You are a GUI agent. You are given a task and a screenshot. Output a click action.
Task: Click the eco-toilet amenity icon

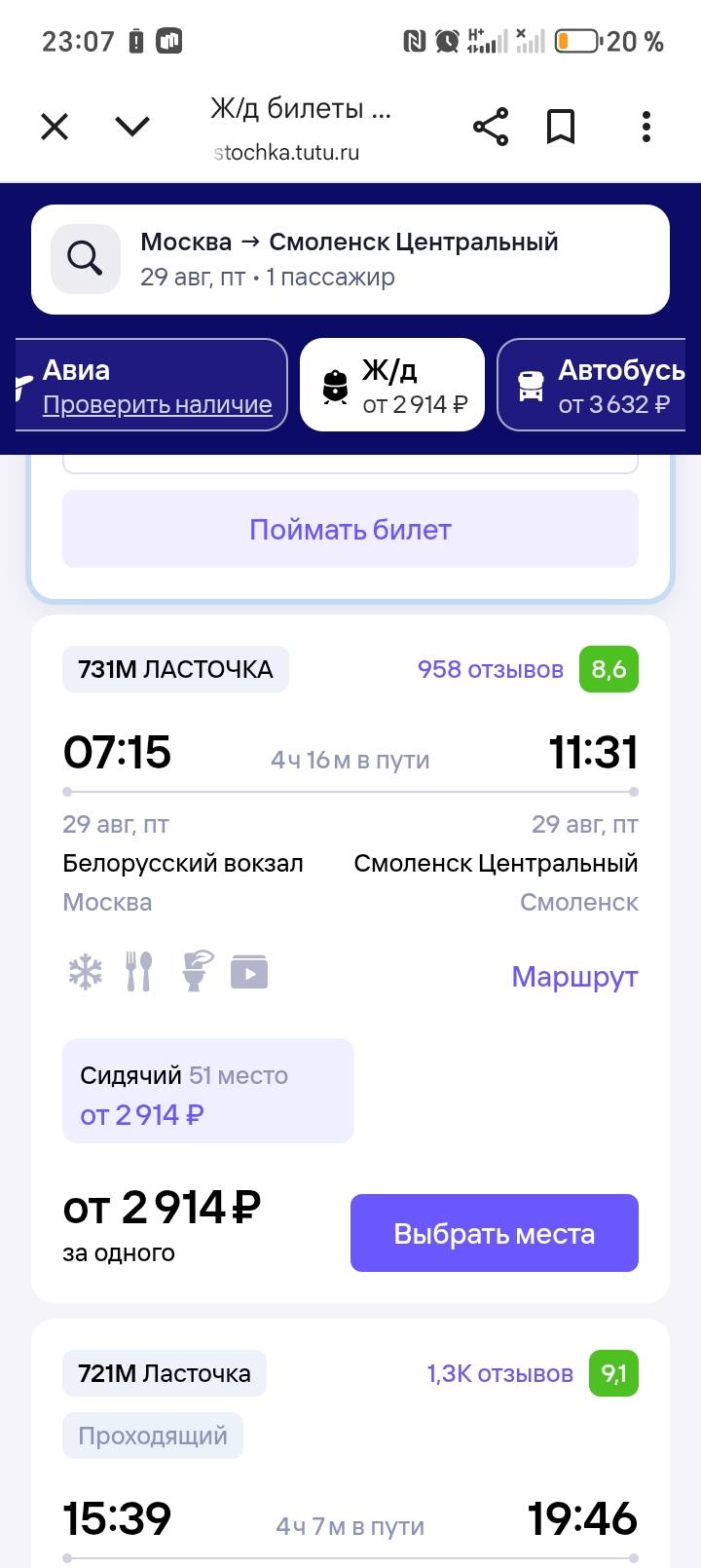(x=194, y=970)
